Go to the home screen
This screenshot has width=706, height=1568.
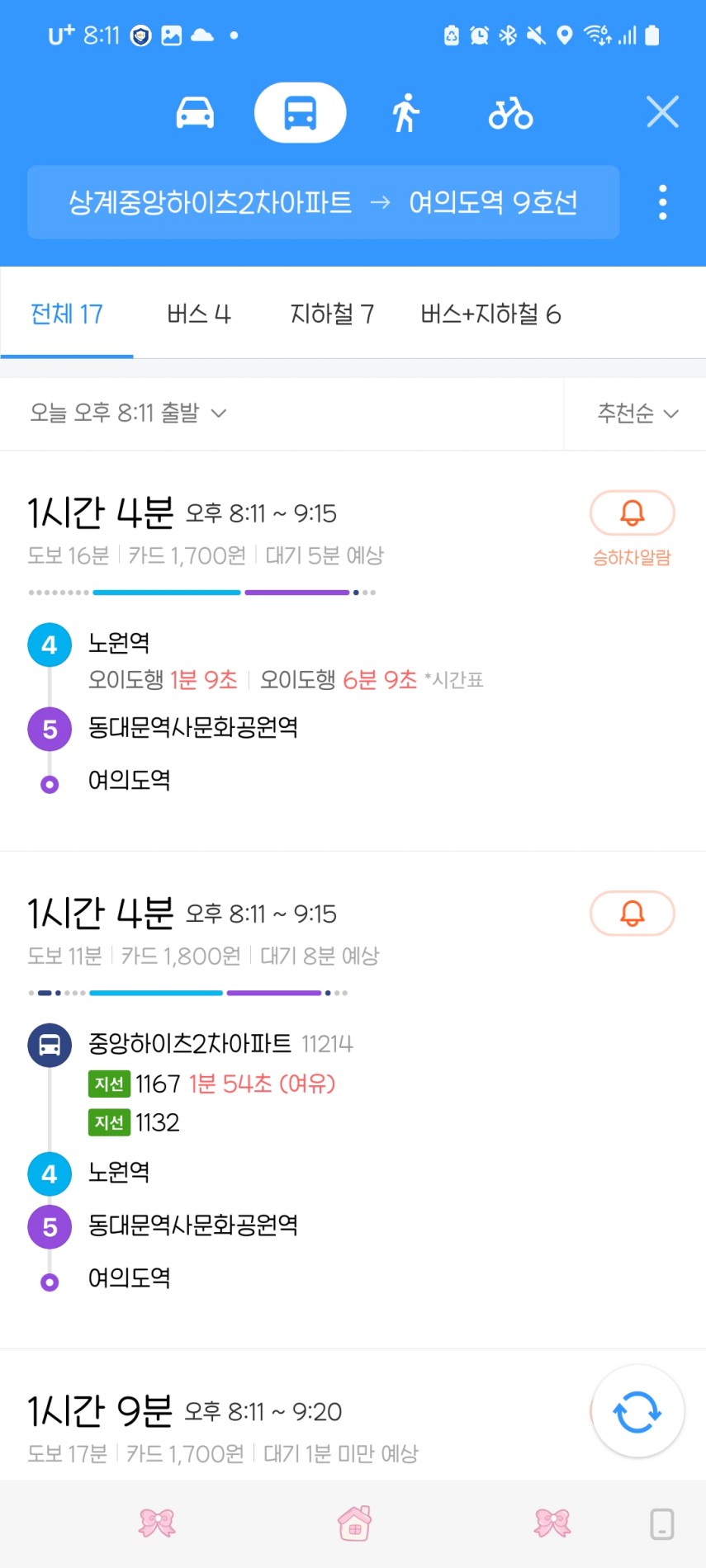(x=354, y=1523)
